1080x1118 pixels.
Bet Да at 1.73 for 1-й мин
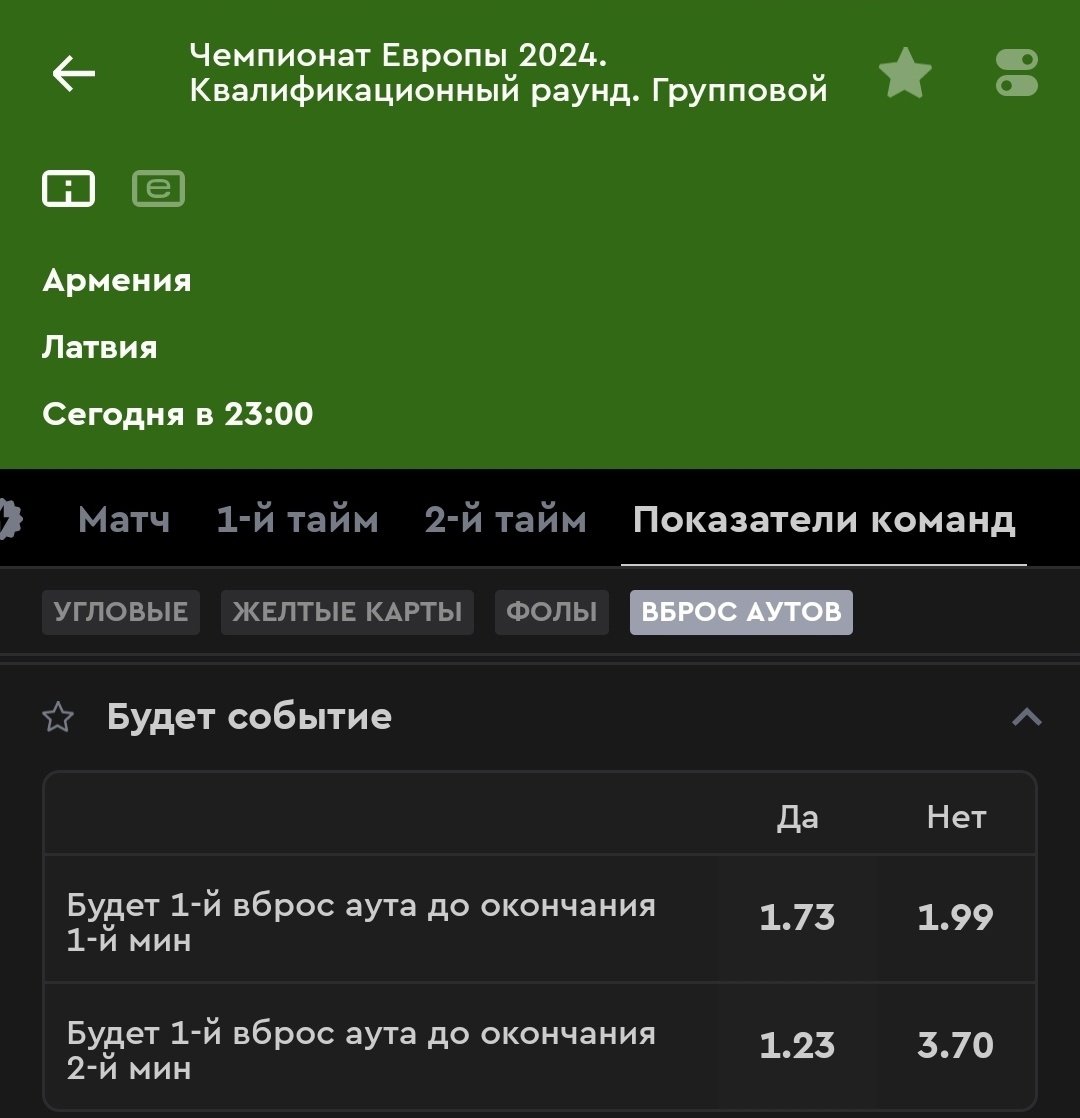point(797,918)
